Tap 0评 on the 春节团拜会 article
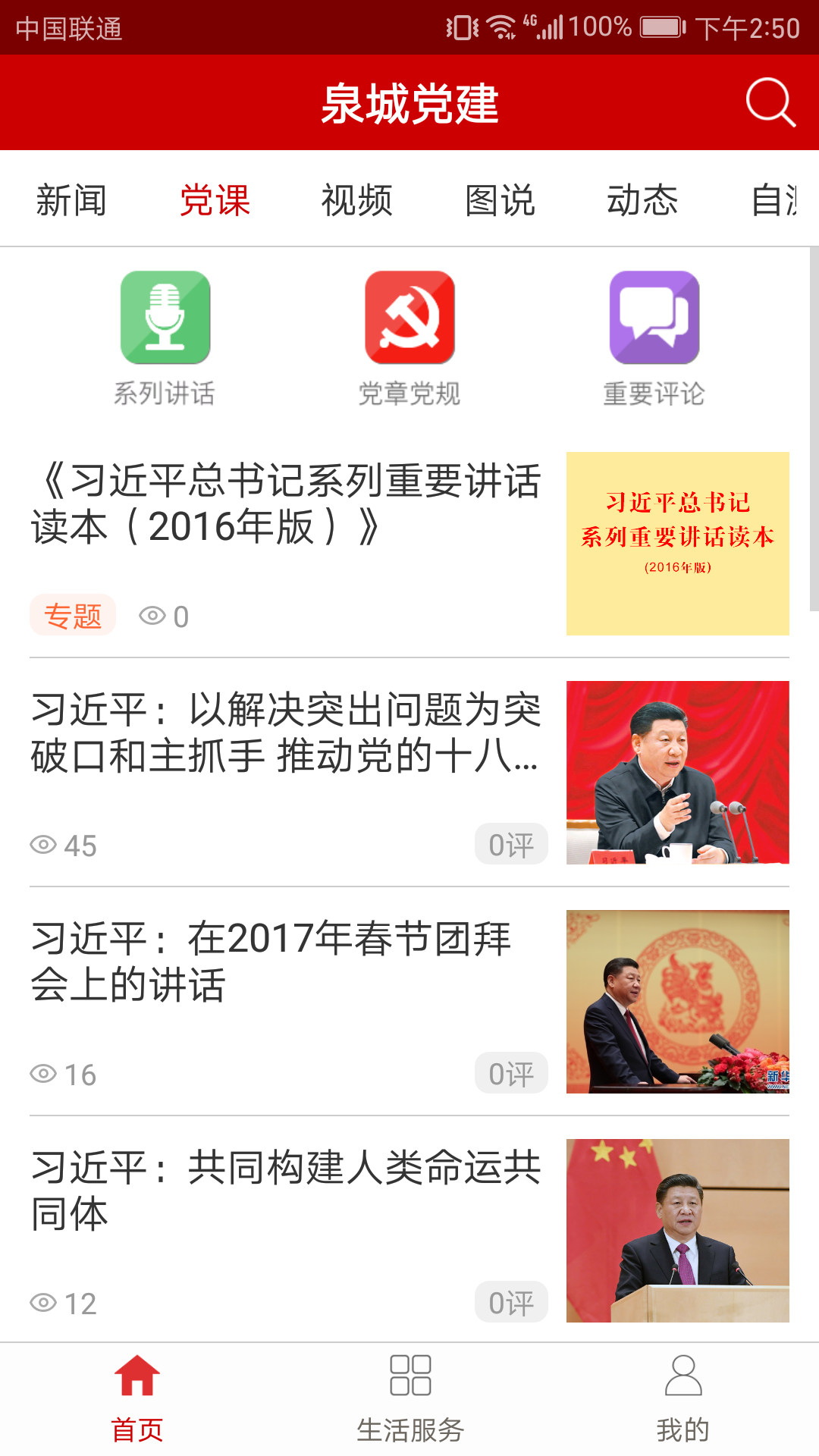 511,1073
